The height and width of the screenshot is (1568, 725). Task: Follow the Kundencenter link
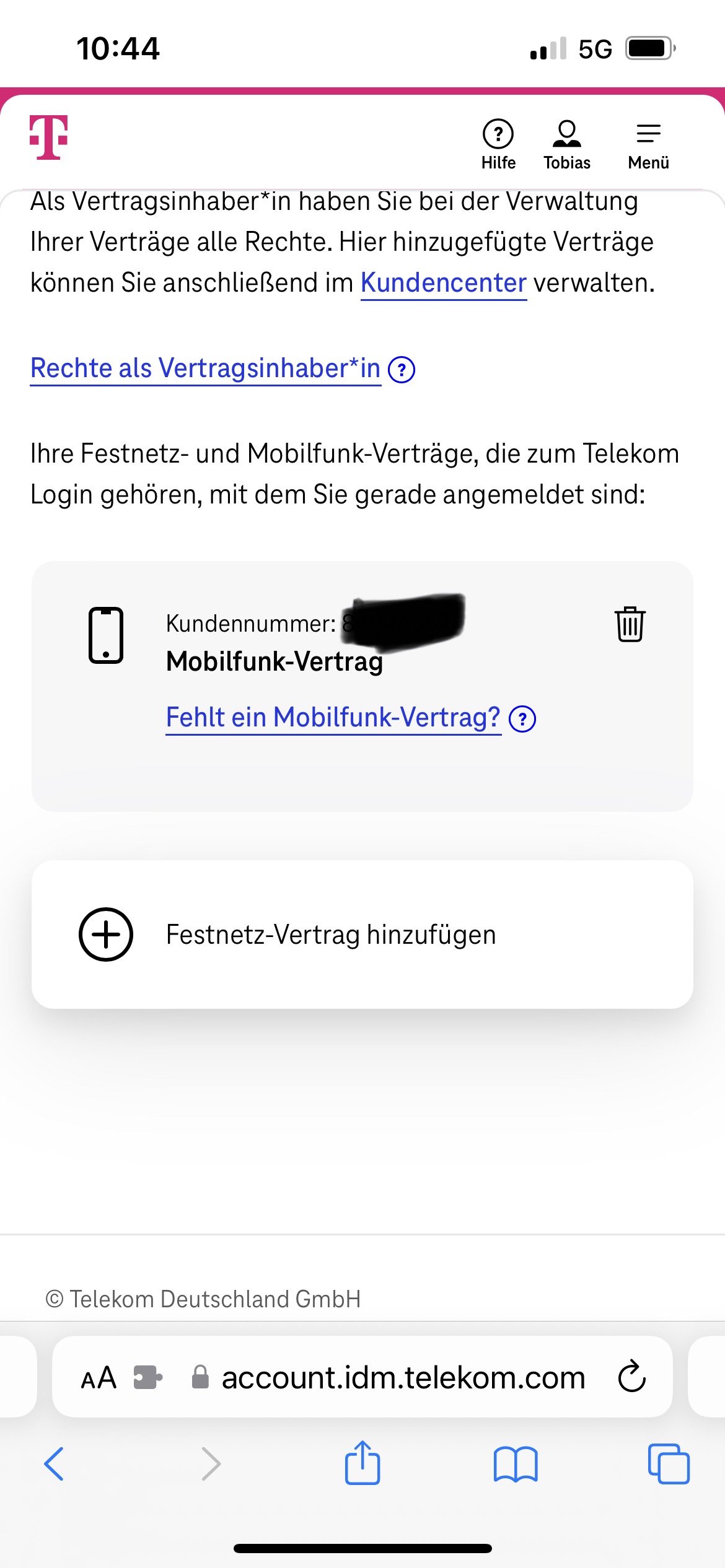pos(443,283)
